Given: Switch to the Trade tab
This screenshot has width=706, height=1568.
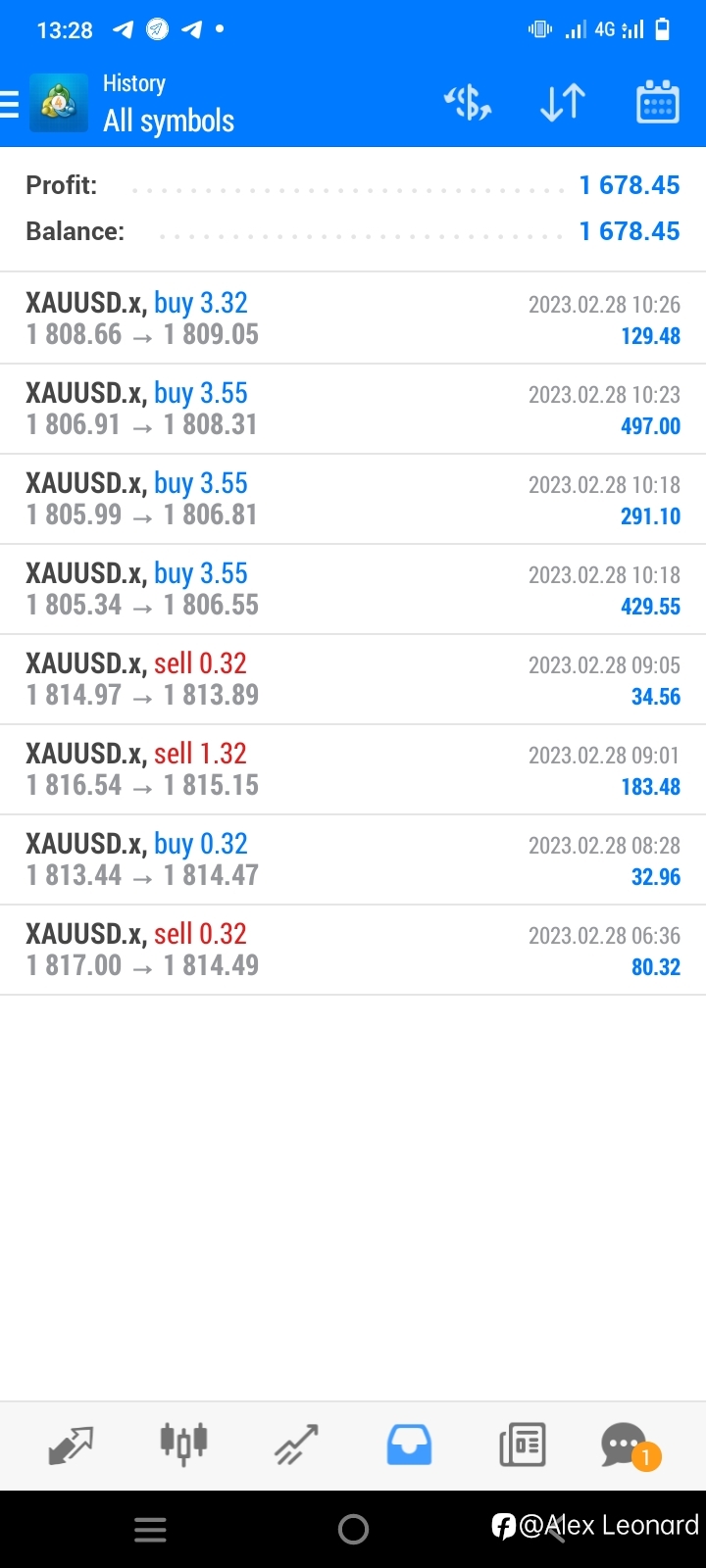Looking at the screenshot, I should click(x=296, y=1445).
